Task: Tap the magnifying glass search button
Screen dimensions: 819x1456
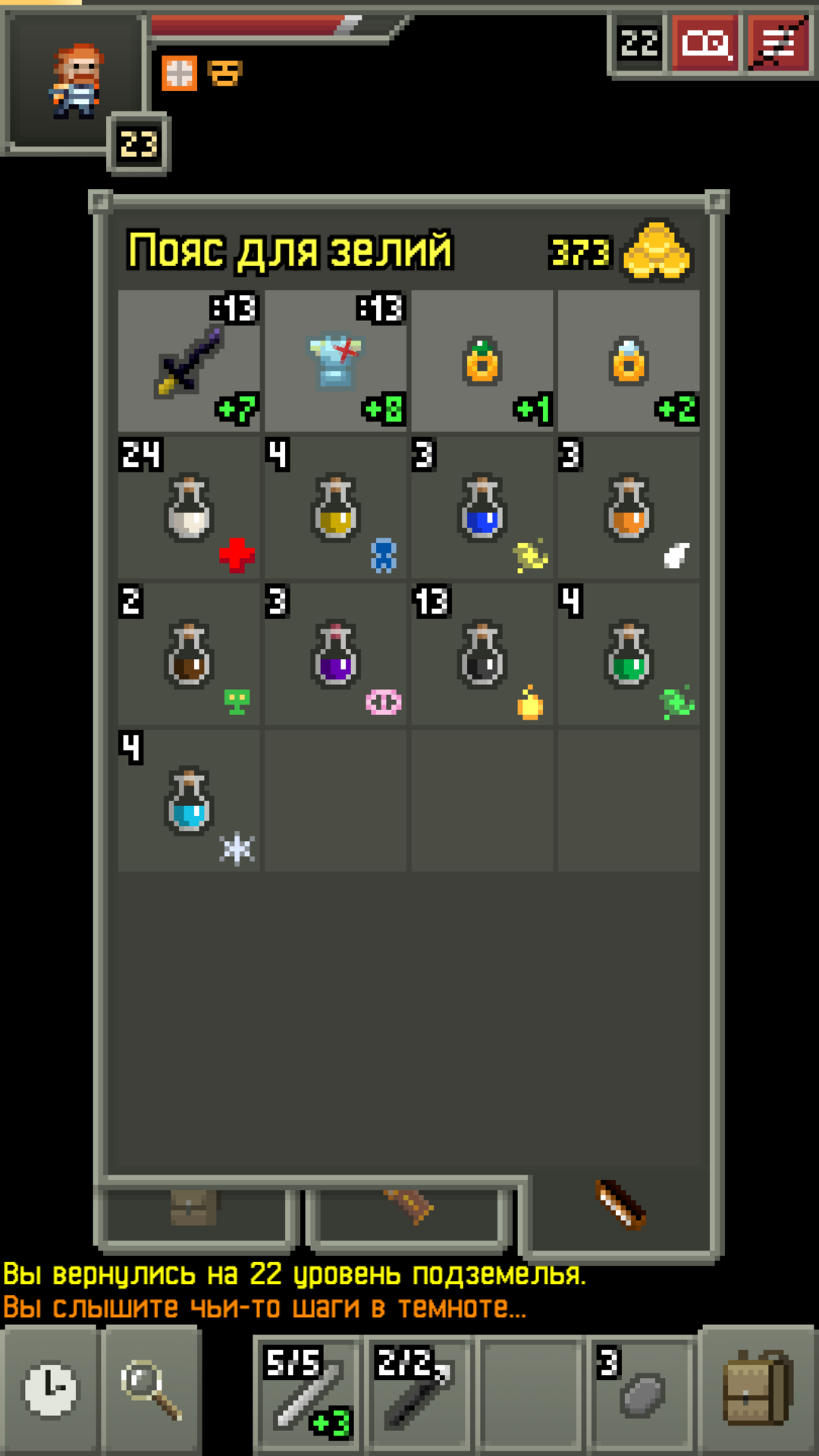Action: (x=152, y=1390)
